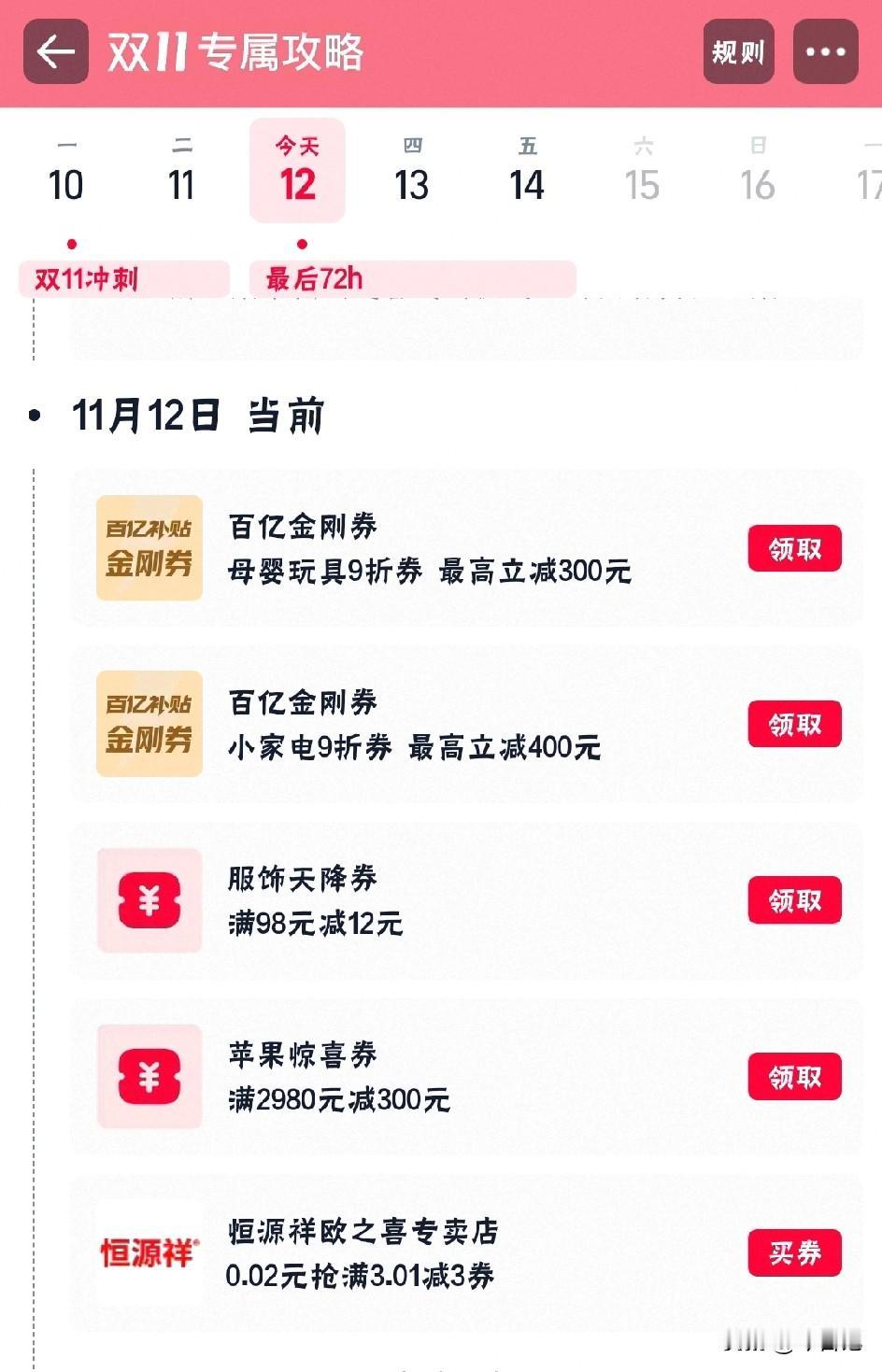Select the 11月12日 当前 section heading
Image resolution: width=882 pixels, height=1372 pixels.
pyautogui.click(x=196, y=417)
